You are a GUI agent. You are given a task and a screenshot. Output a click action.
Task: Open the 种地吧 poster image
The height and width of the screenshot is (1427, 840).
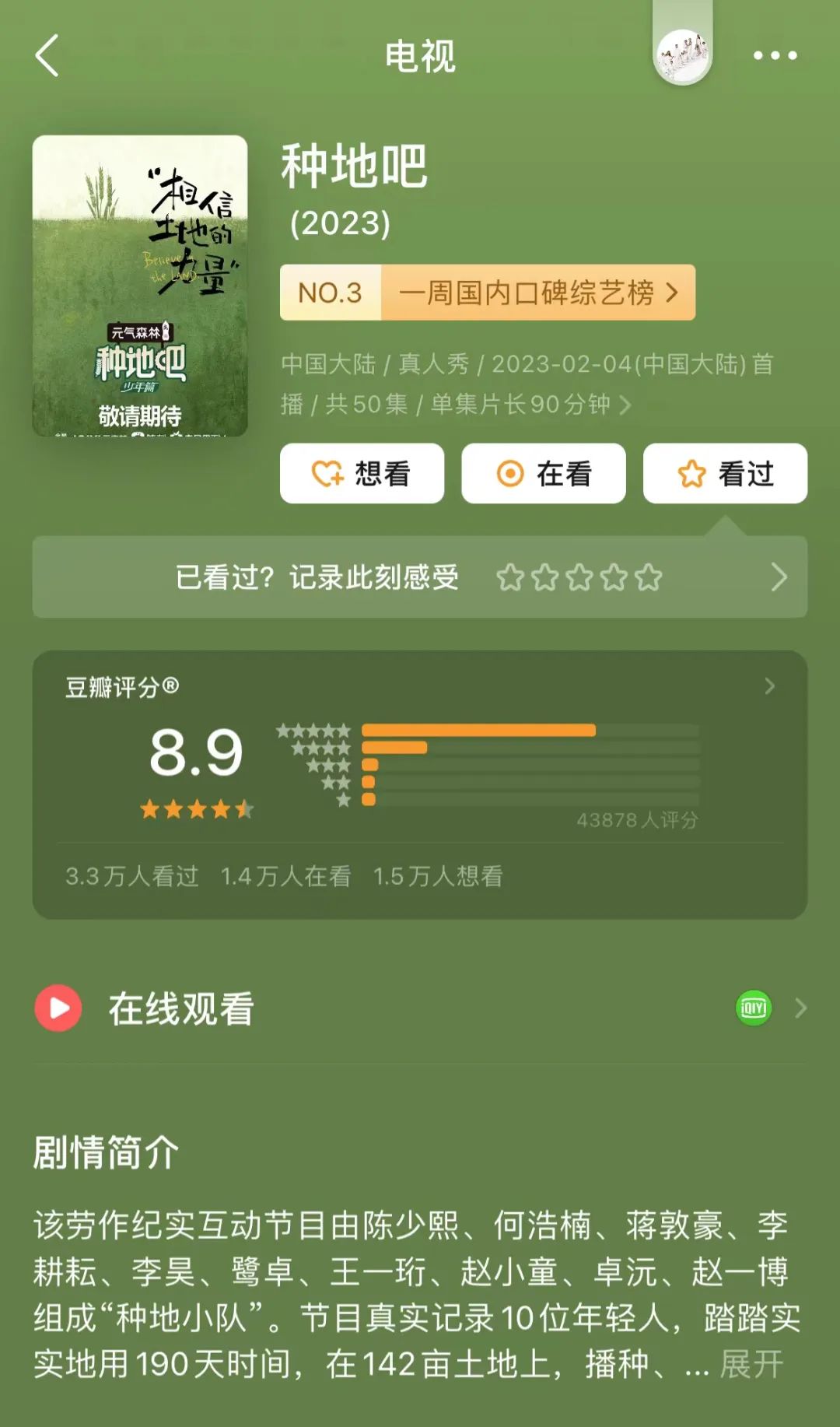pyautogui.click(x=140, y=286)
